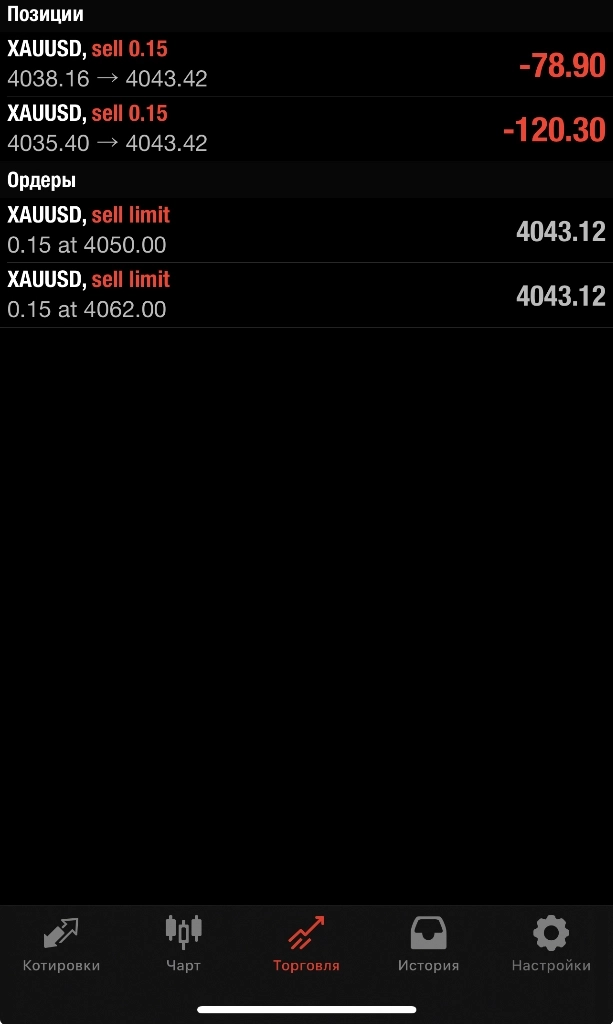Open the Настройки tab
Viewport: 613px width, 1024px height.
(551, 945)
